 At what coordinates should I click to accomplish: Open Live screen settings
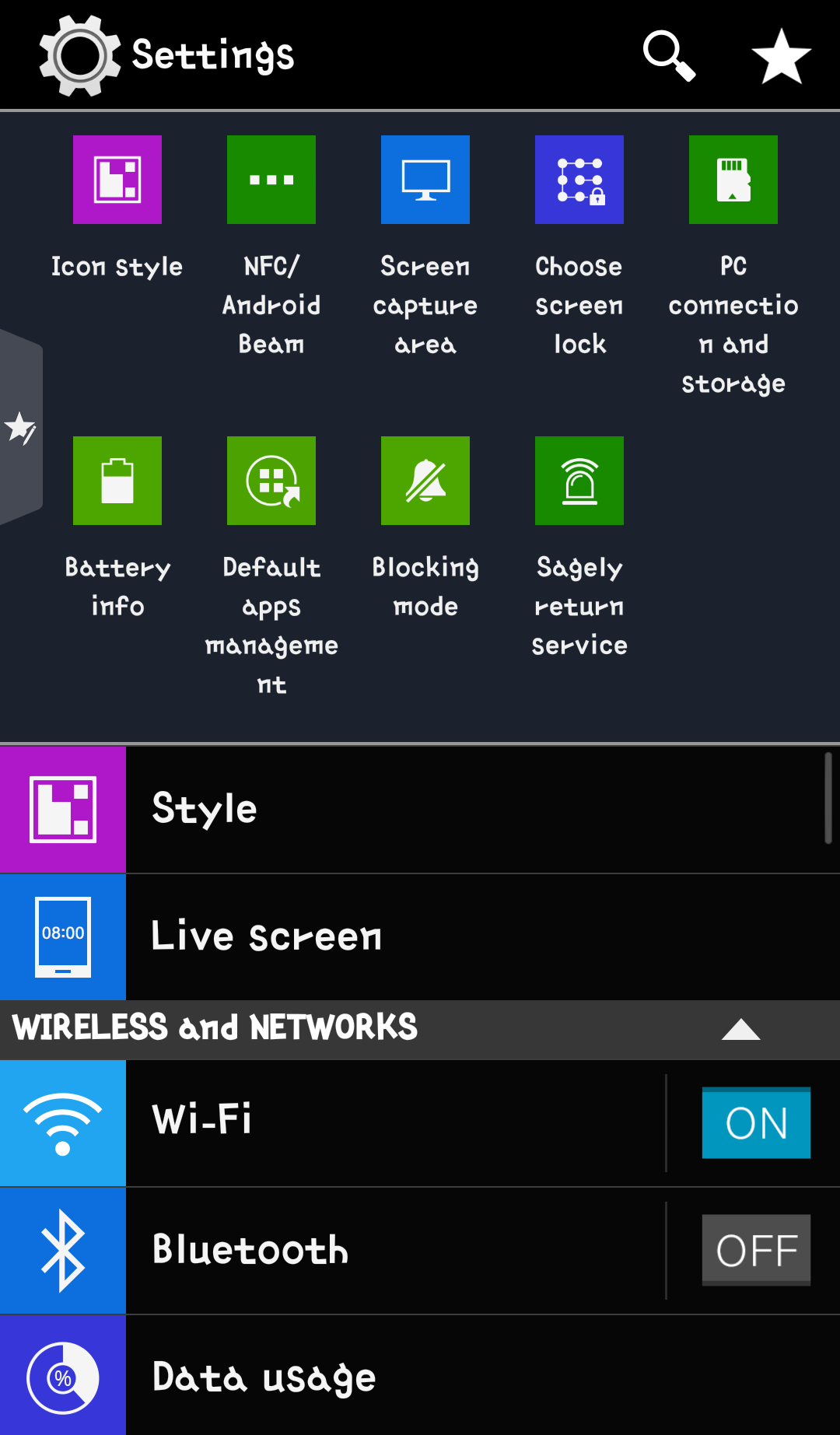click(x=420, y=937)
